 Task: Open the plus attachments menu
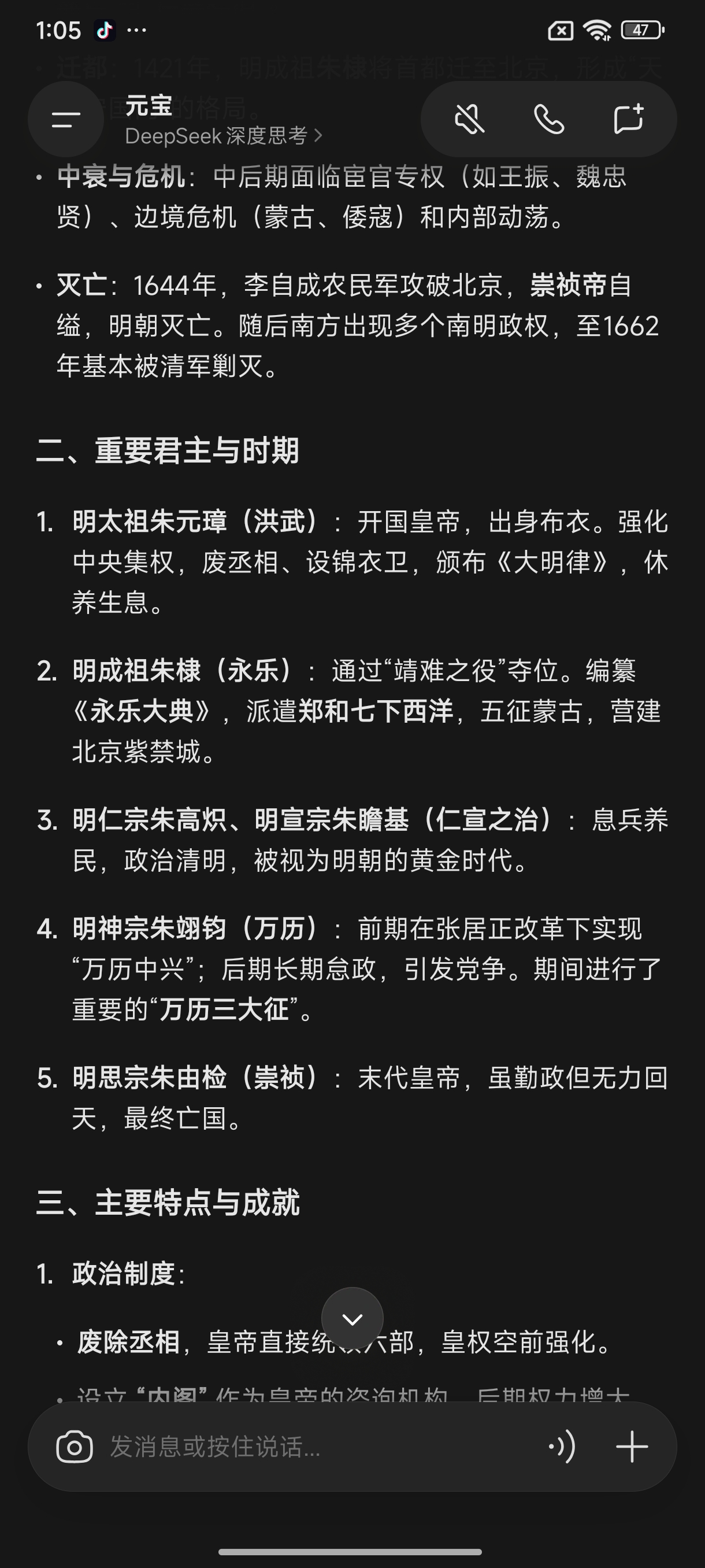pyautogui.click(x=632, y=1447)
